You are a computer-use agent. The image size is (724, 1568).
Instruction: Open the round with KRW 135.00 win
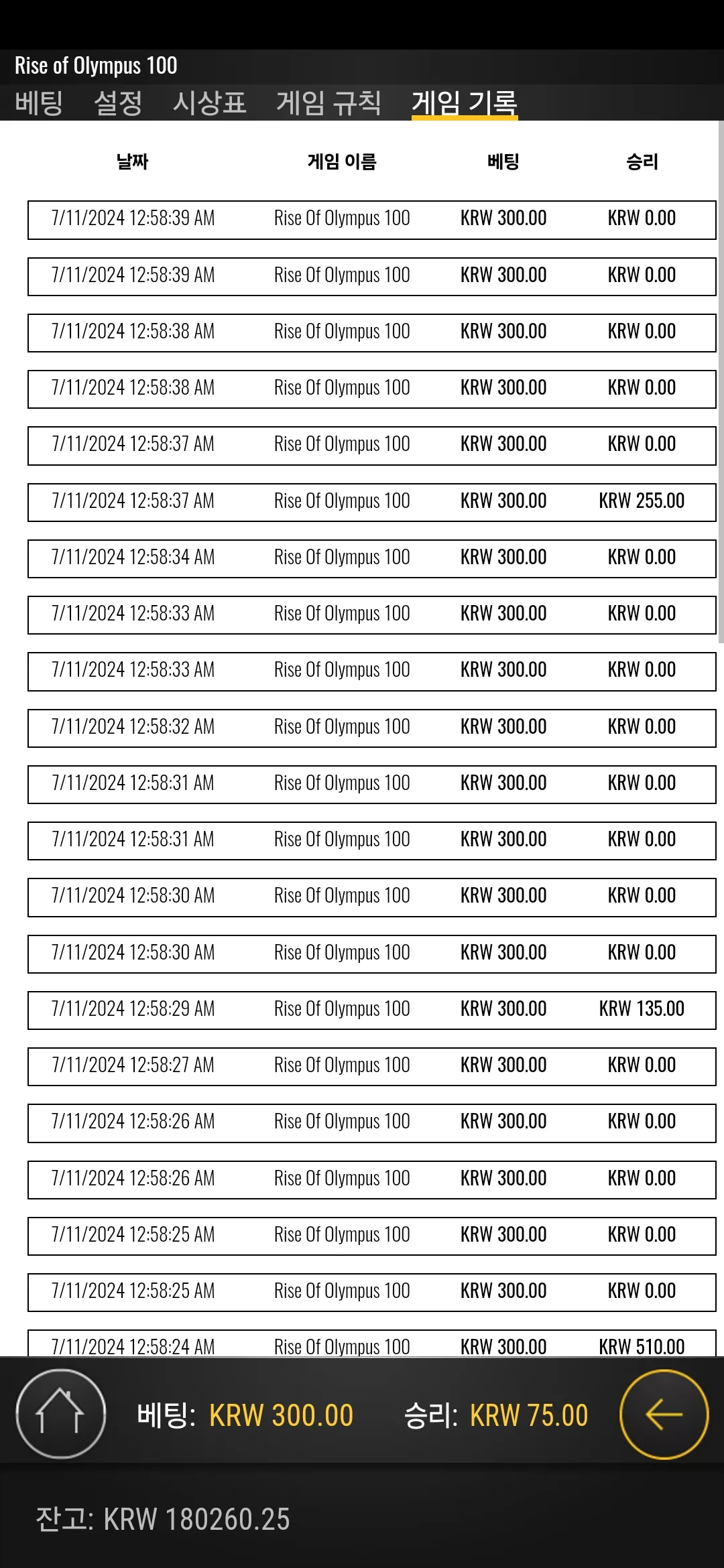pos(372,1010)
